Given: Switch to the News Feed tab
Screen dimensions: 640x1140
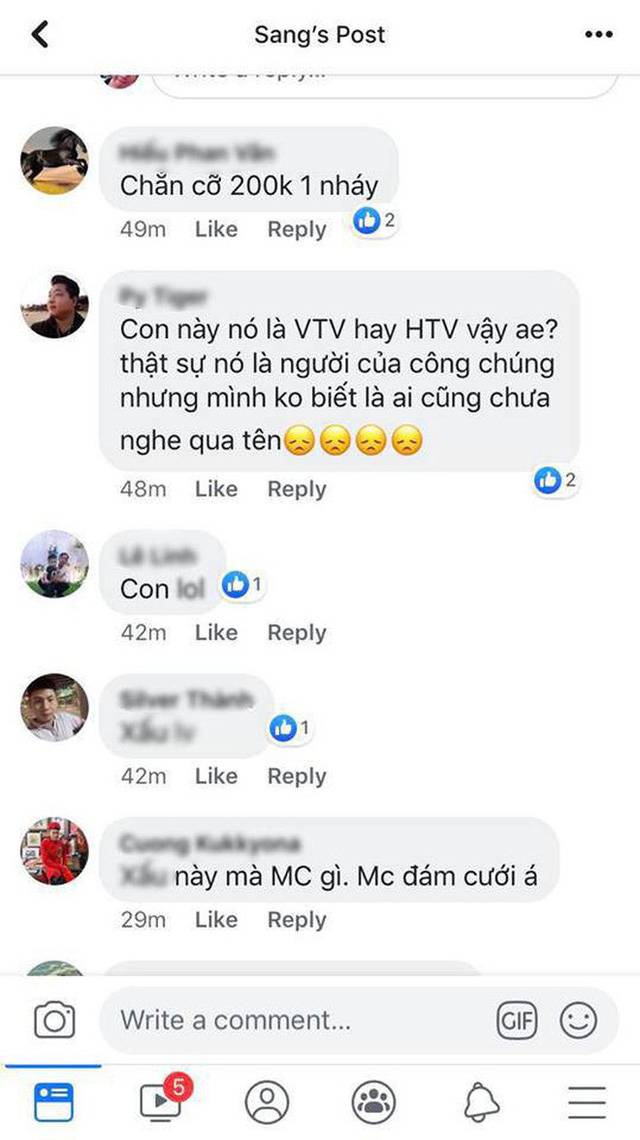Looking at the screenshot, I should coord(53,1102).
